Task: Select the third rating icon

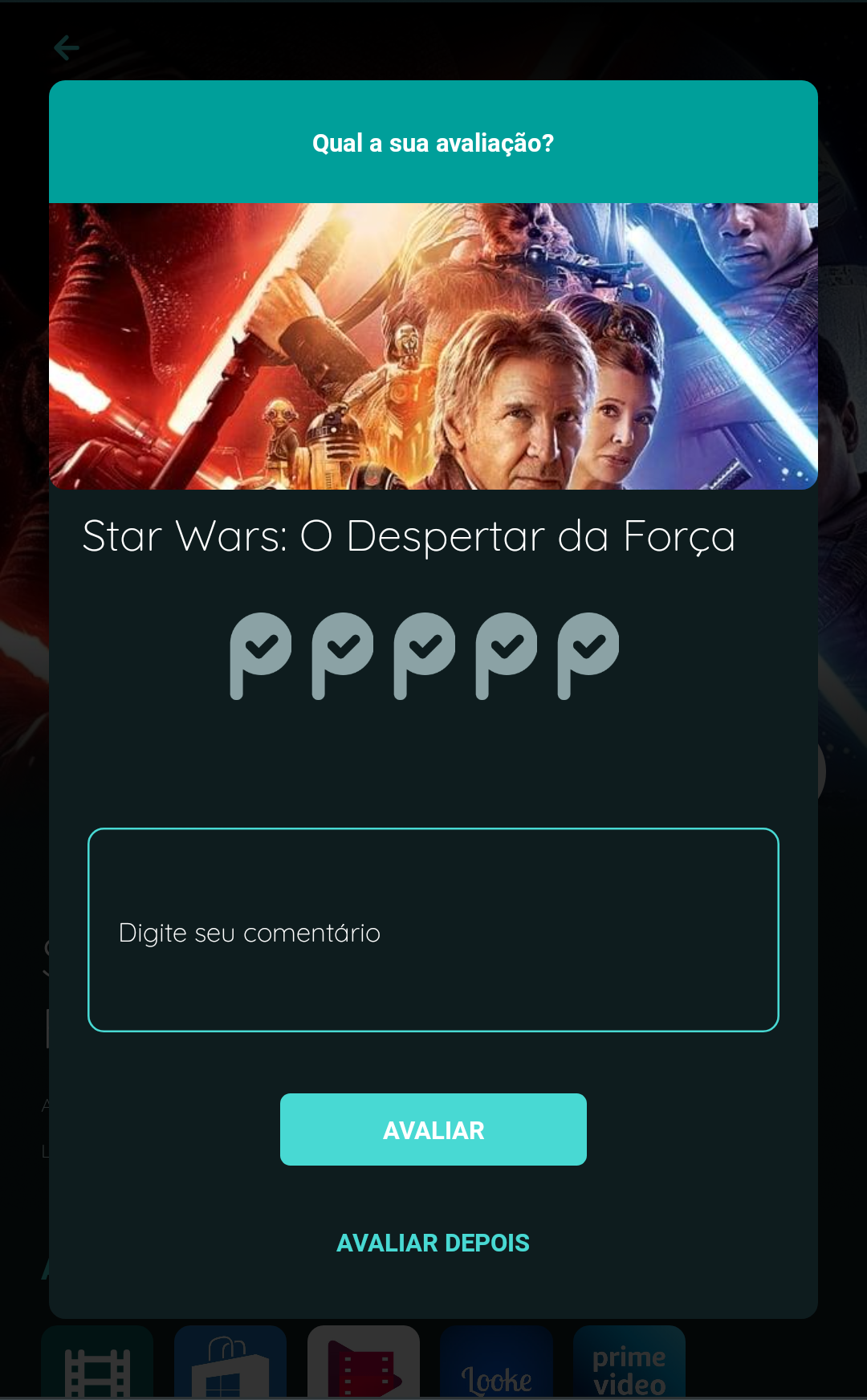Action: [424, 654]
